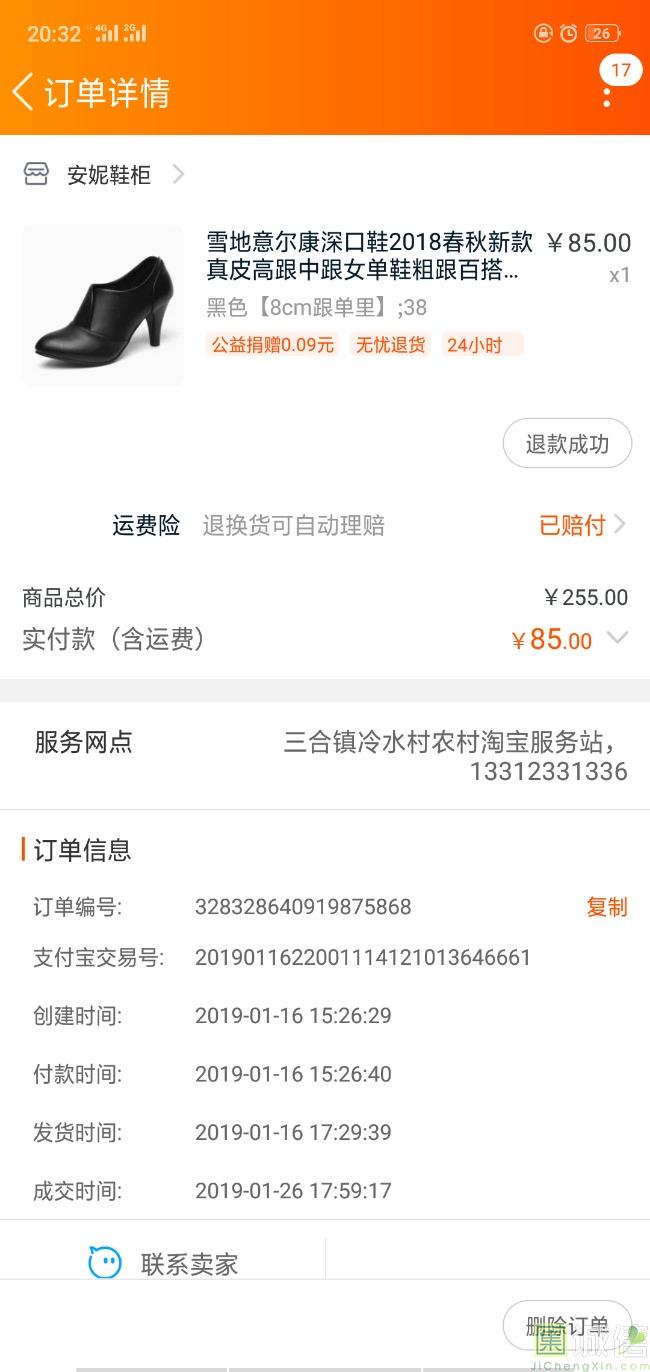This screenshot has height=1372, width=650.
Task: Expand the 实付款 price breakdown
Action: [618, 638]
